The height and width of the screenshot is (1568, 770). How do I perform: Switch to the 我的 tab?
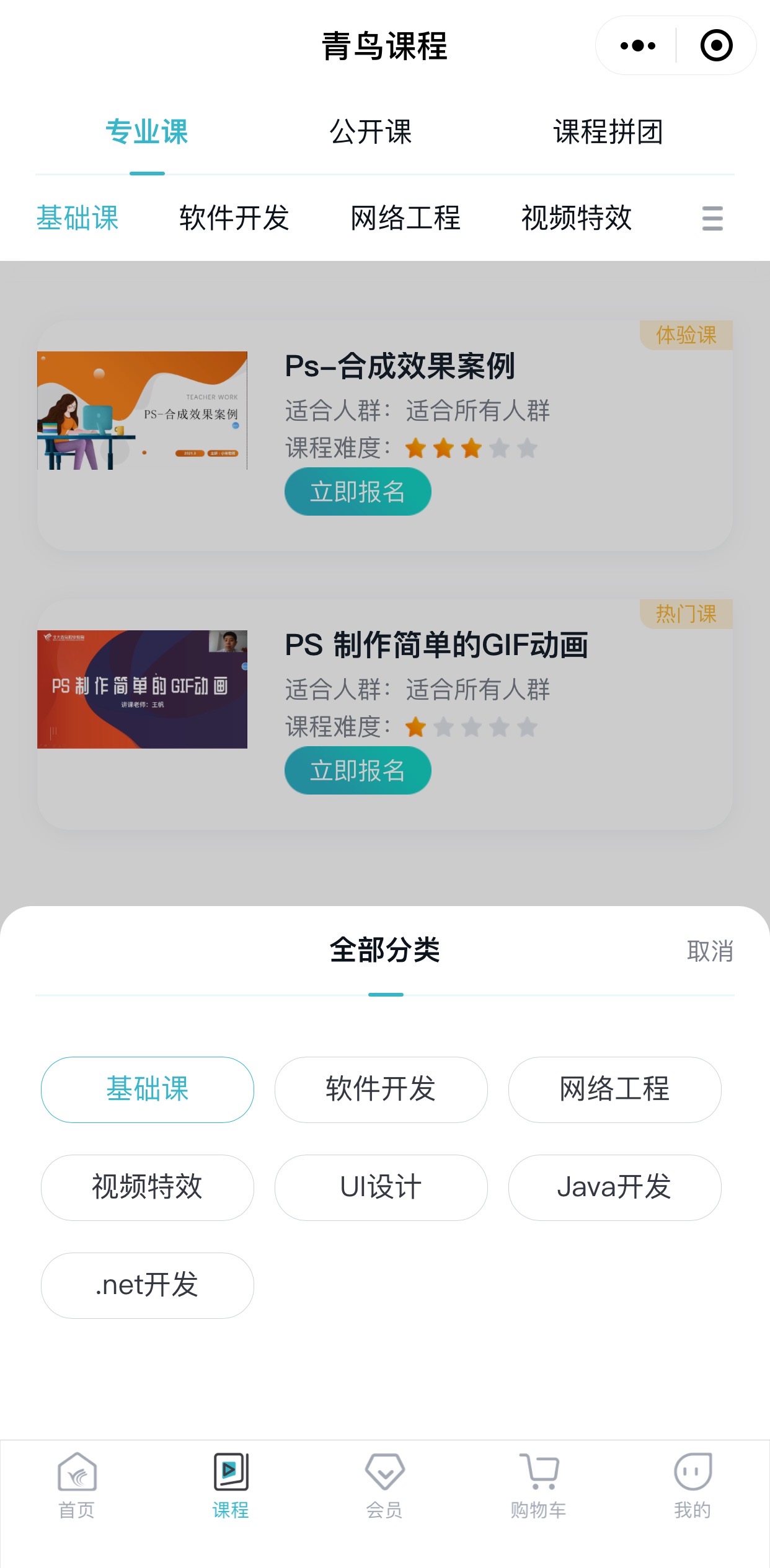[693, 1486]
